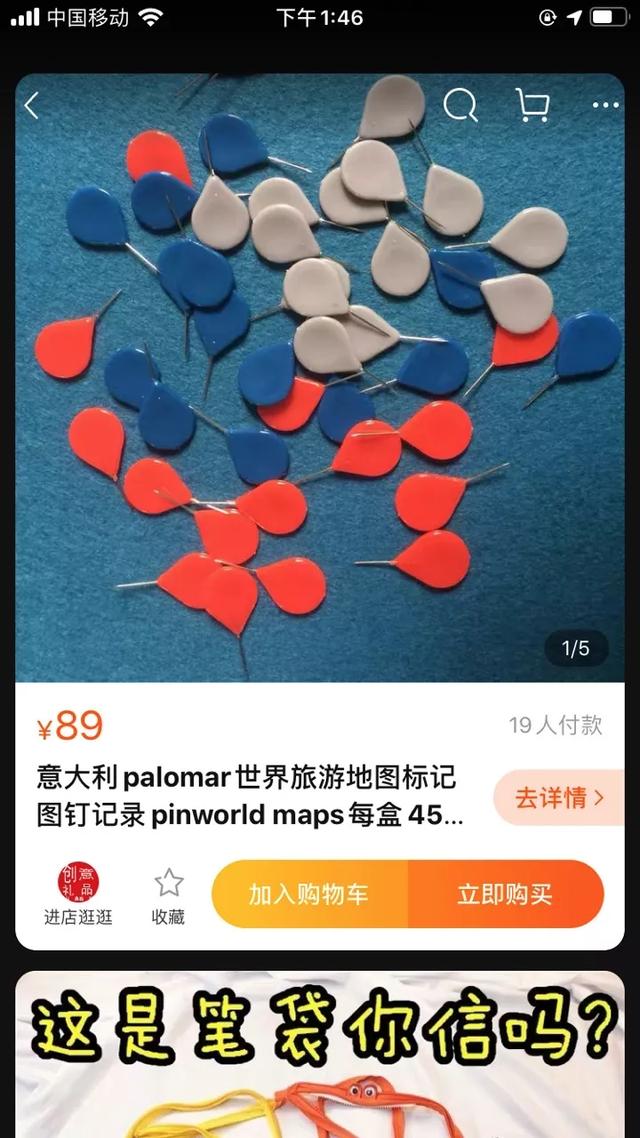This screenshot has width=640, height=1138.
Task: Visit the shop via 进店逛逛
Action: click(x=78, y=894)
